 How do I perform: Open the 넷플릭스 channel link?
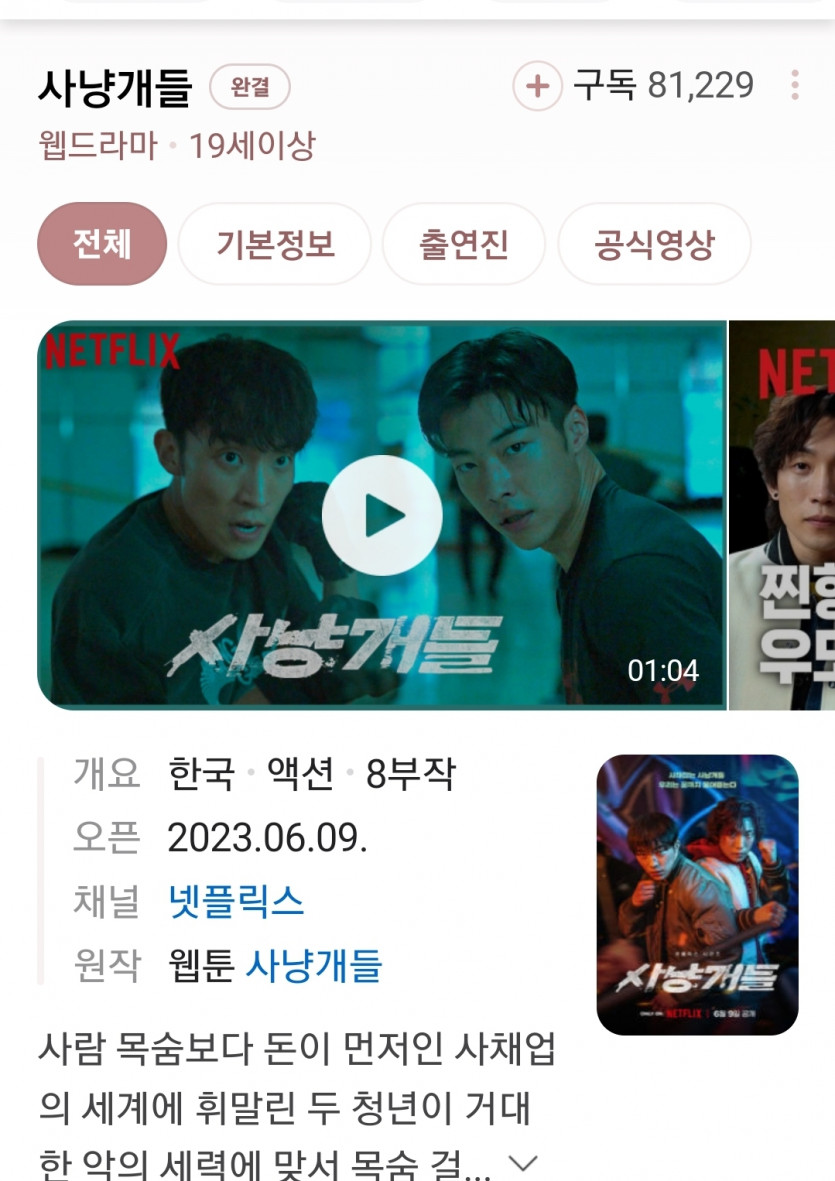pos(236,902)
